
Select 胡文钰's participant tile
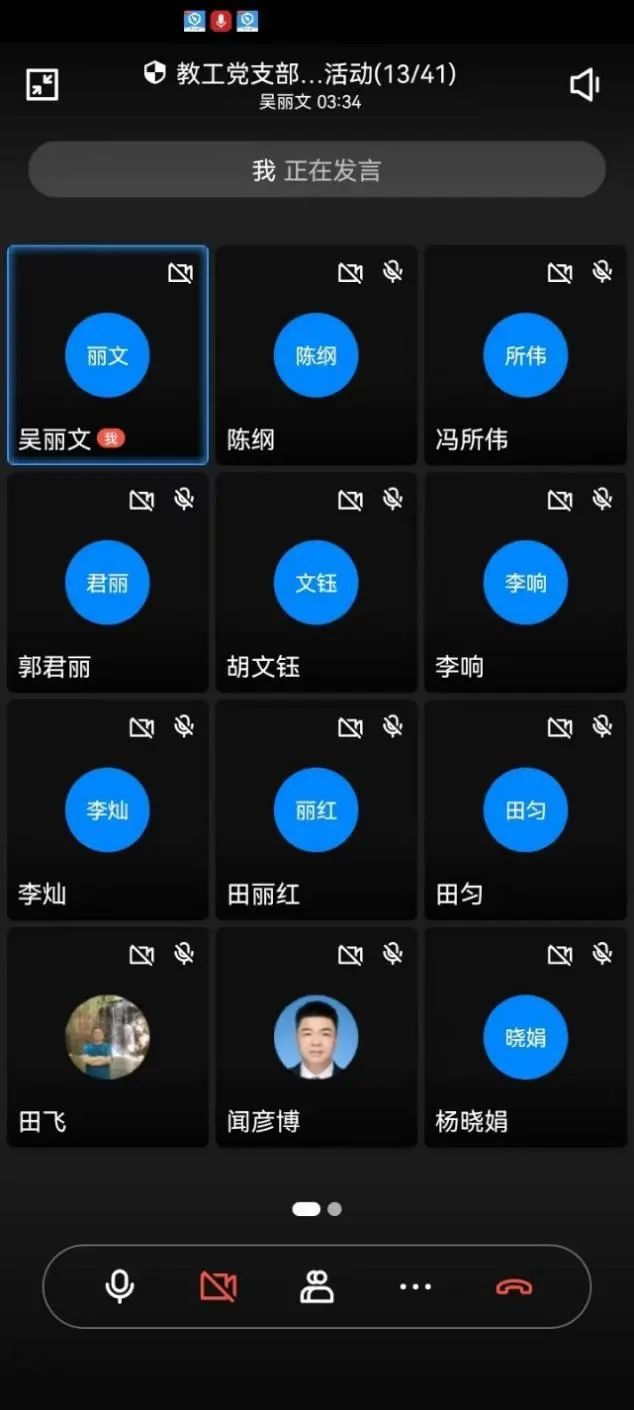[x=316, y=583]
